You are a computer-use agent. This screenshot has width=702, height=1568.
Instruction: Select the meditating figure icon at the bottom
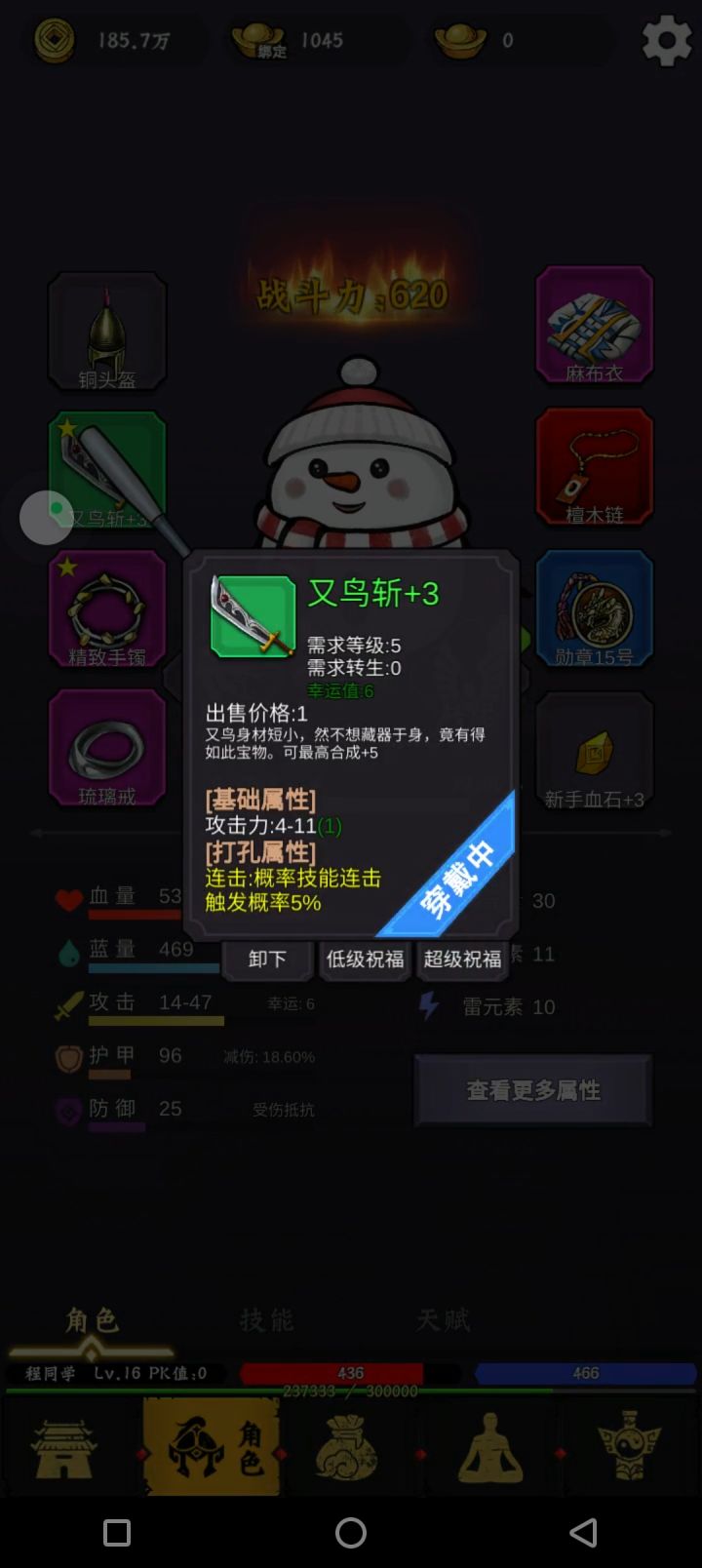(x=487, y=1448)
